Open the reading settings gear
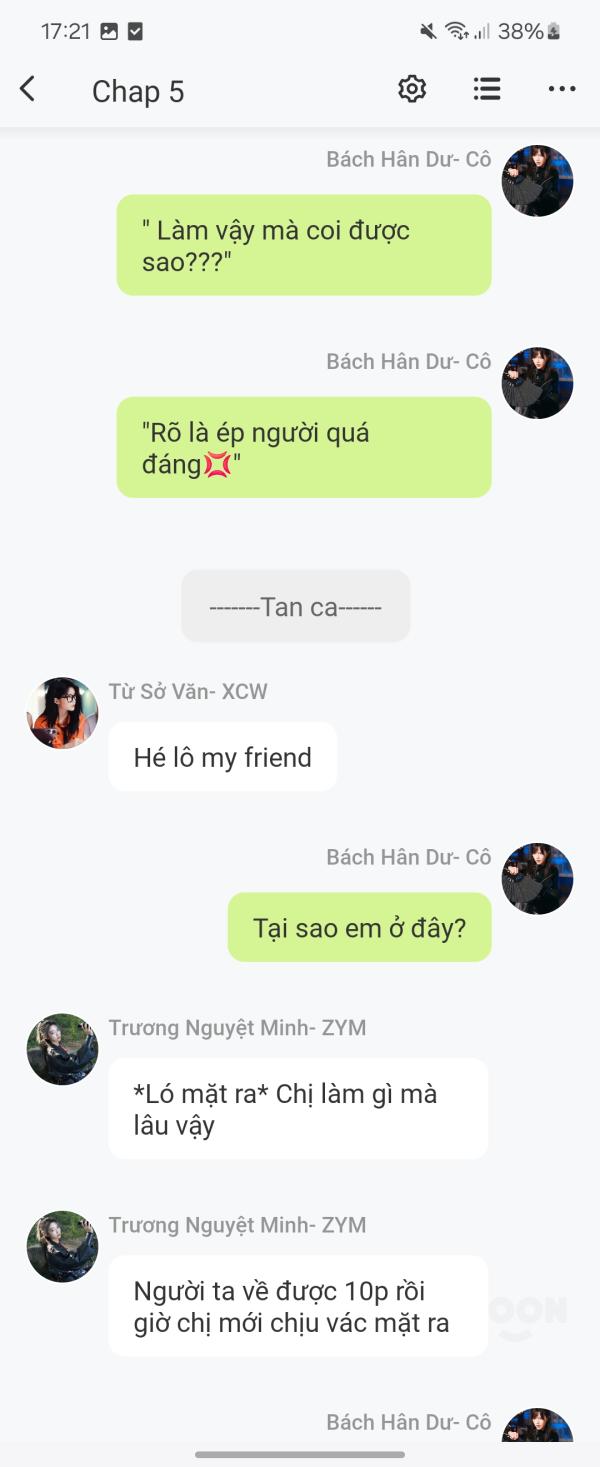This screenshot has height=1467, width=600. click(x=412, y=89)
